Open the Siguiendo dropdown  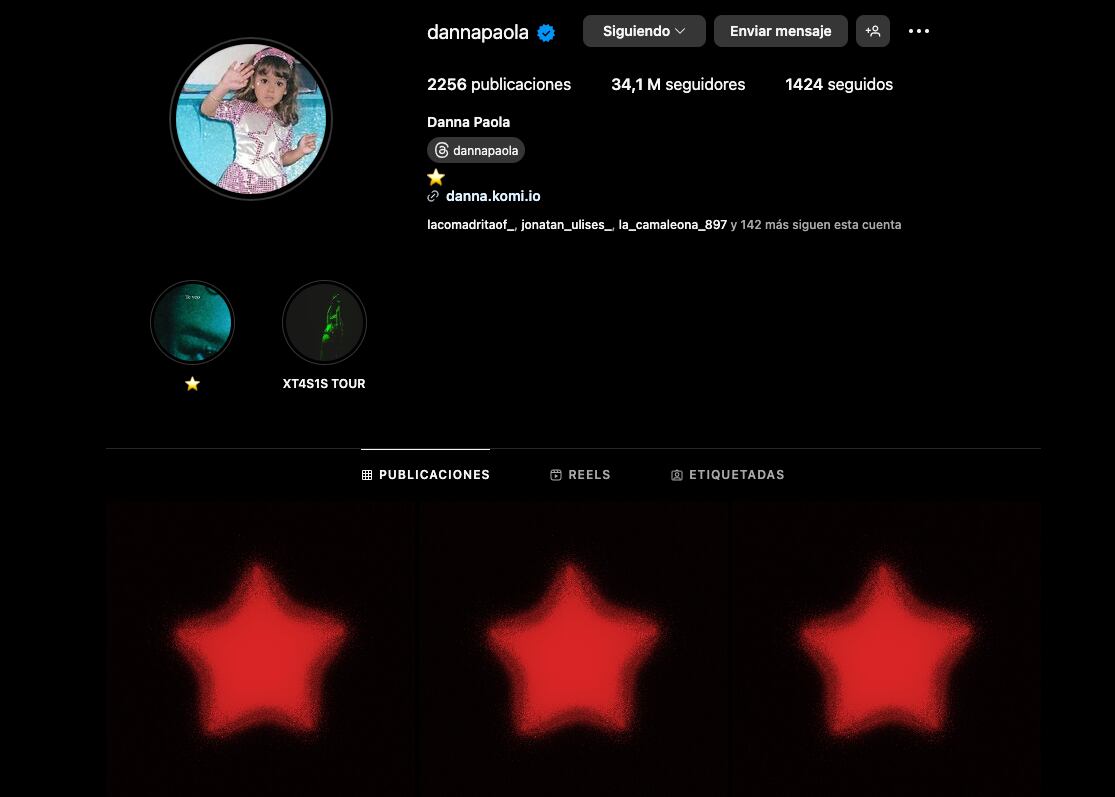click(x=644, y=31)
